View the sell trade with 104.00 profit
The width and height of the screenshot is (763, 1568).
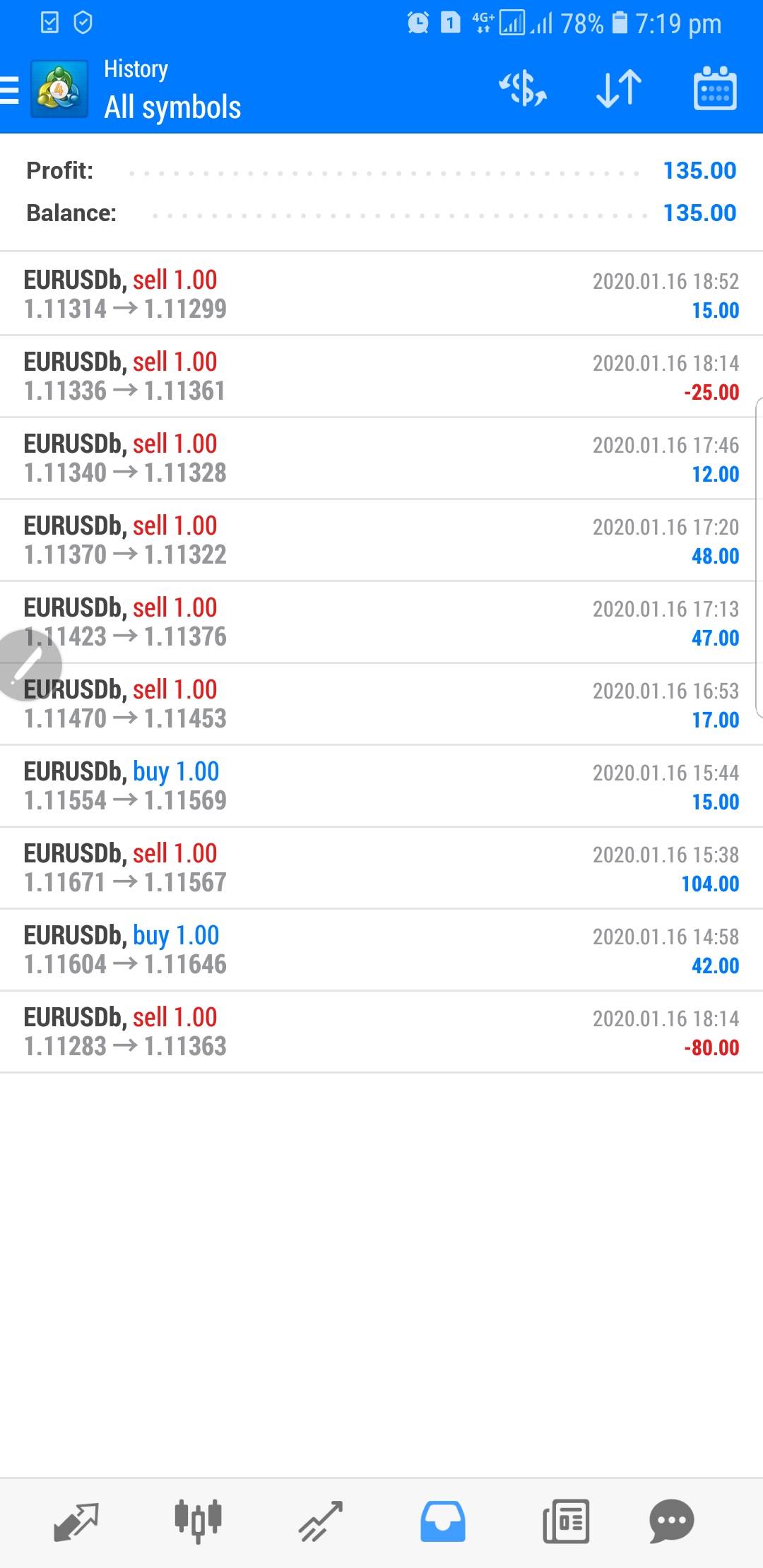[381, 868]
